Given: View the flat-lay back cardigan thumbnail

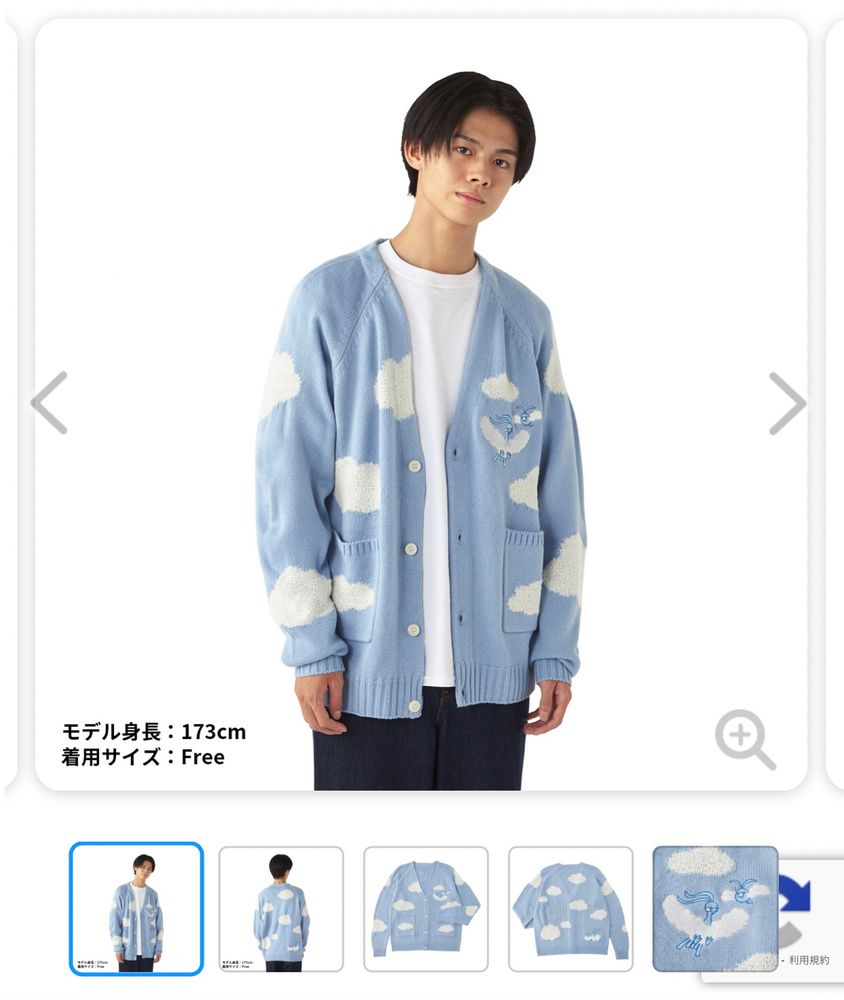Looking at the screenshot, I should pyautogui.click(x=570, y=908).
